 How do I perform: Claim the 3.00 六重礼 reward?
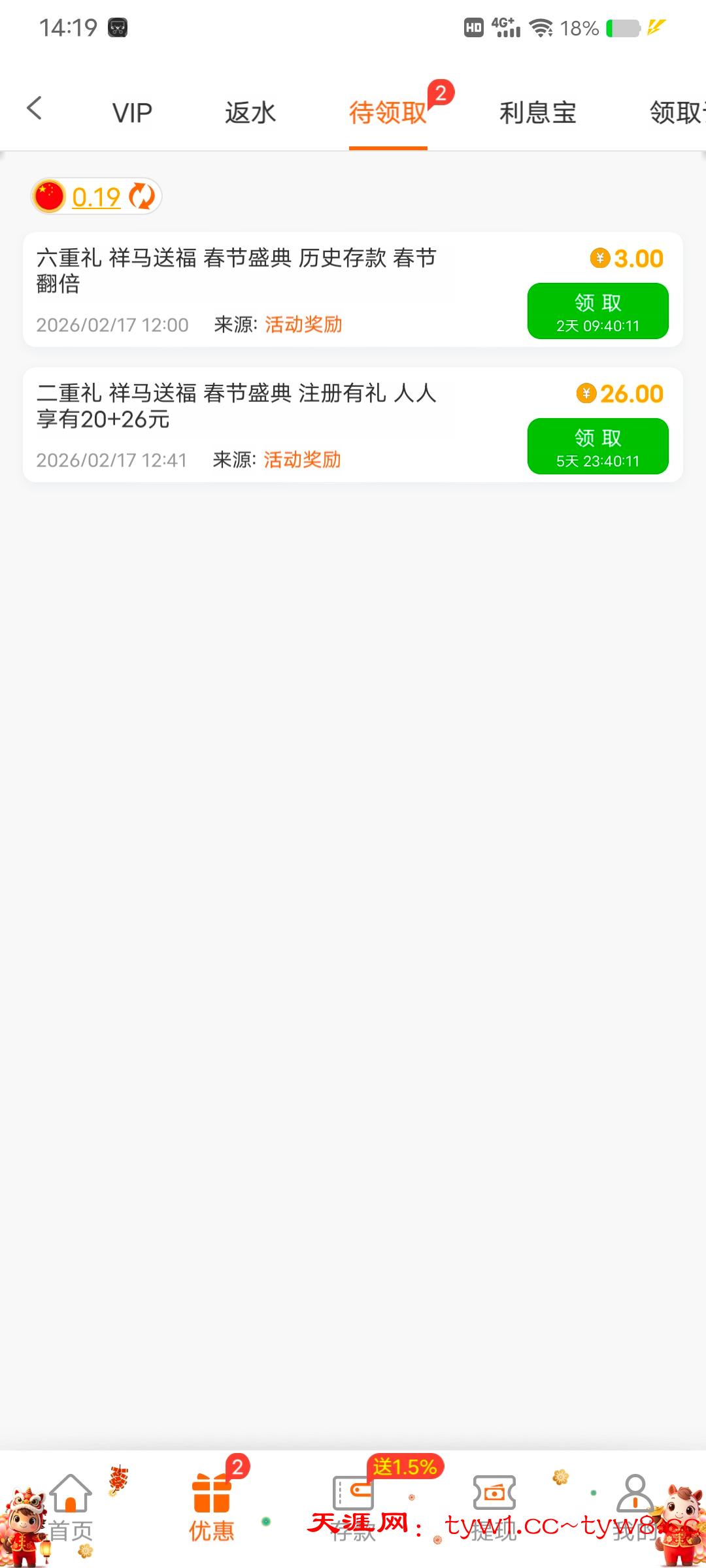[x=597, y=312]
